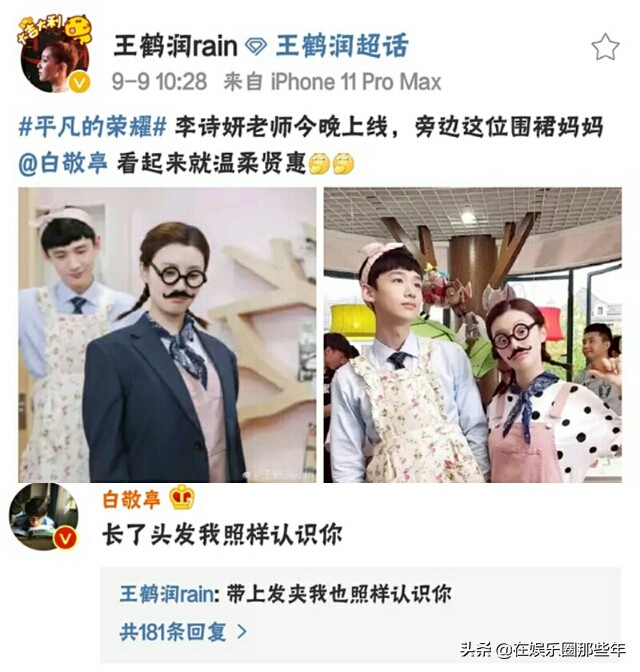Viewport: 640px width, 672px height.
Task: Open commenter 白敬亭's avatar
Action: 44,517
